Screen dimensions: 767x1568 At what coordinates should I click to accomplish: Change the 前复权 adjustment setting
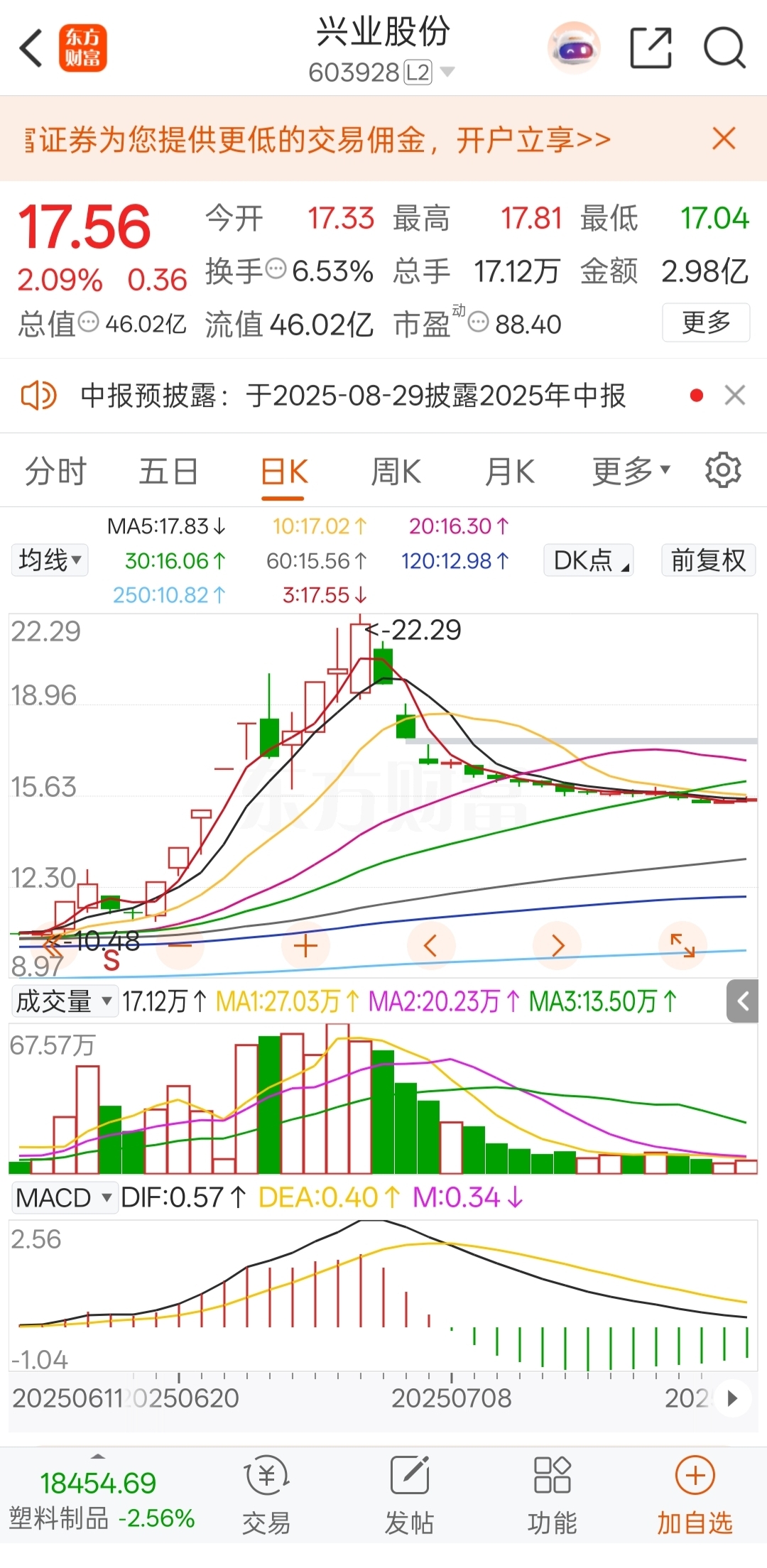(707, 560)
